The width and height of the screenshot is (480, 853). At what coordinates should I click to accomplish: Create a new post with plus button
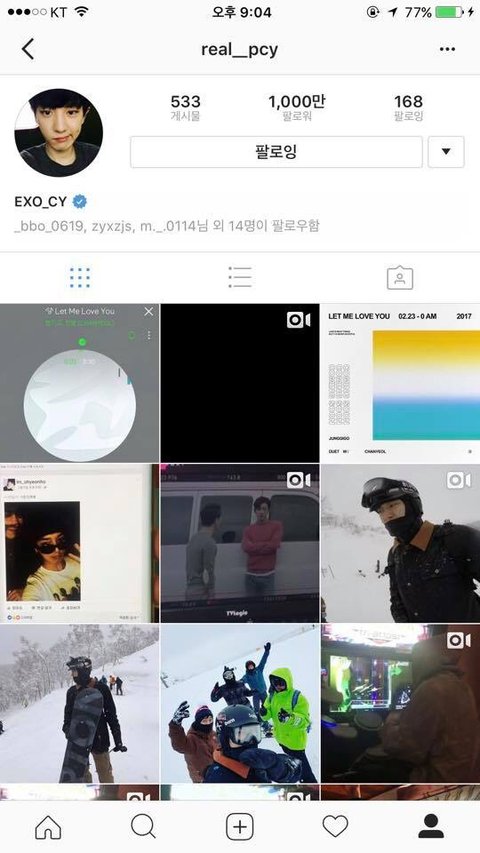coord(240,827)
